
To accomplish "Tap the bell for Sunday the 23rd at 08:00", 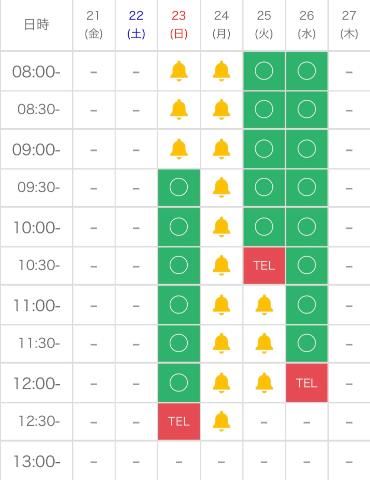I will pyautogui.click(x=179, y=71).
